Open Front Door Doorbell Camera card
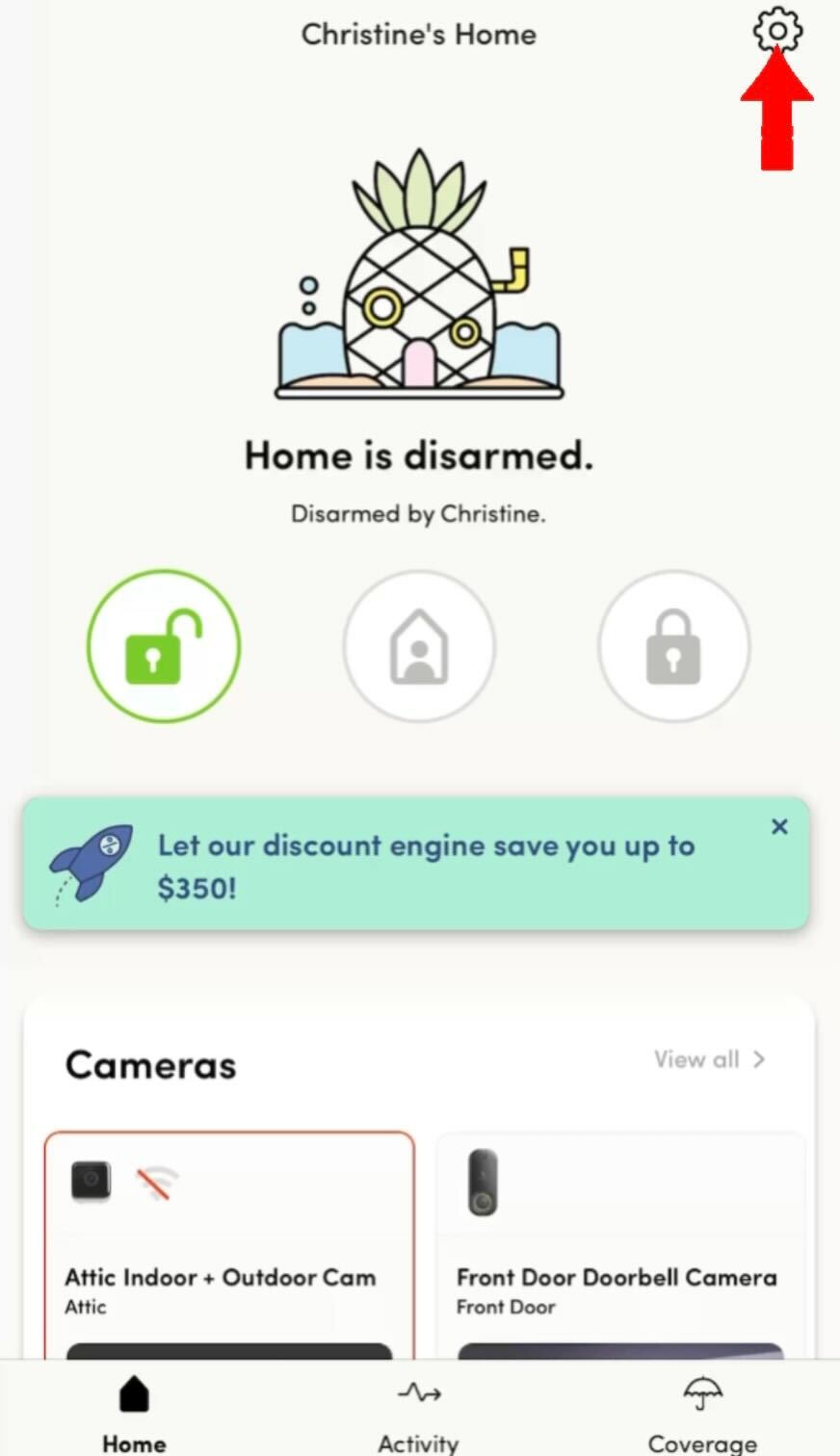Screen dimensions: 840x1456 click(x=620, y=1246)
